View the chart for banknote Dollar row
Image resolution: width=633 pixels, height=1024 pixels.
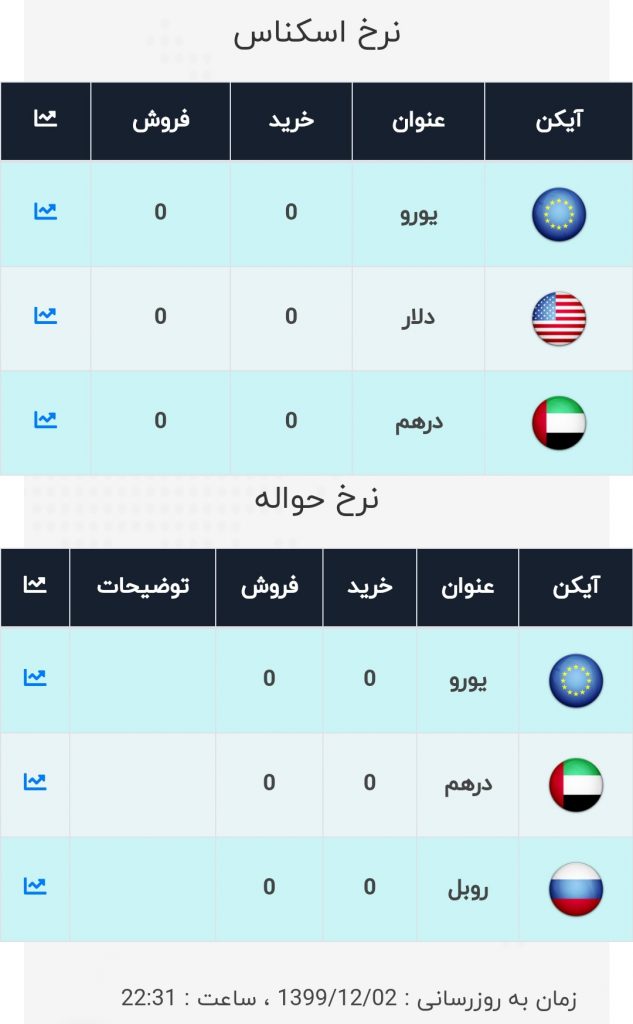pos(45,315)
